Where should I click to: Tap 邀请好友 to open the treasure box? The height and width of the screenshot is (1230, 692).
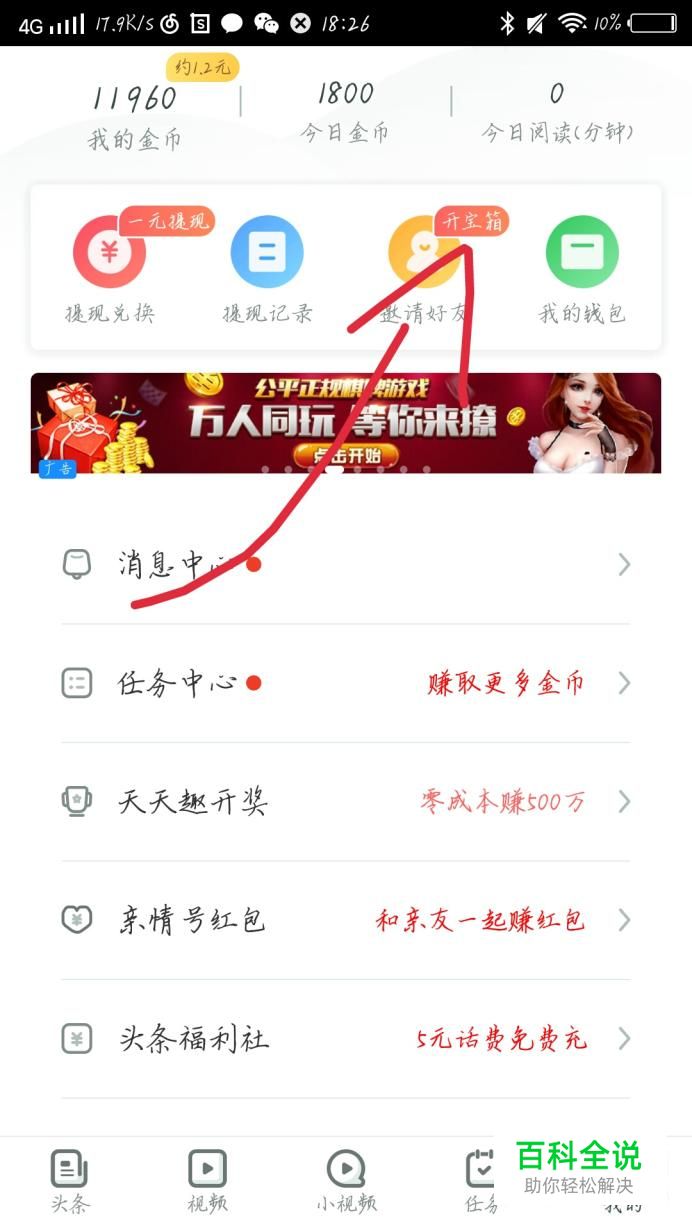coord(426,268)
